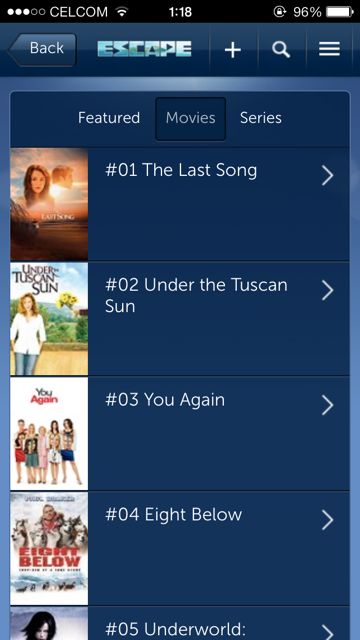This screenshot has width=360, height=640.
Task: Open #04 Eight Below
Action: pos(180,548)
